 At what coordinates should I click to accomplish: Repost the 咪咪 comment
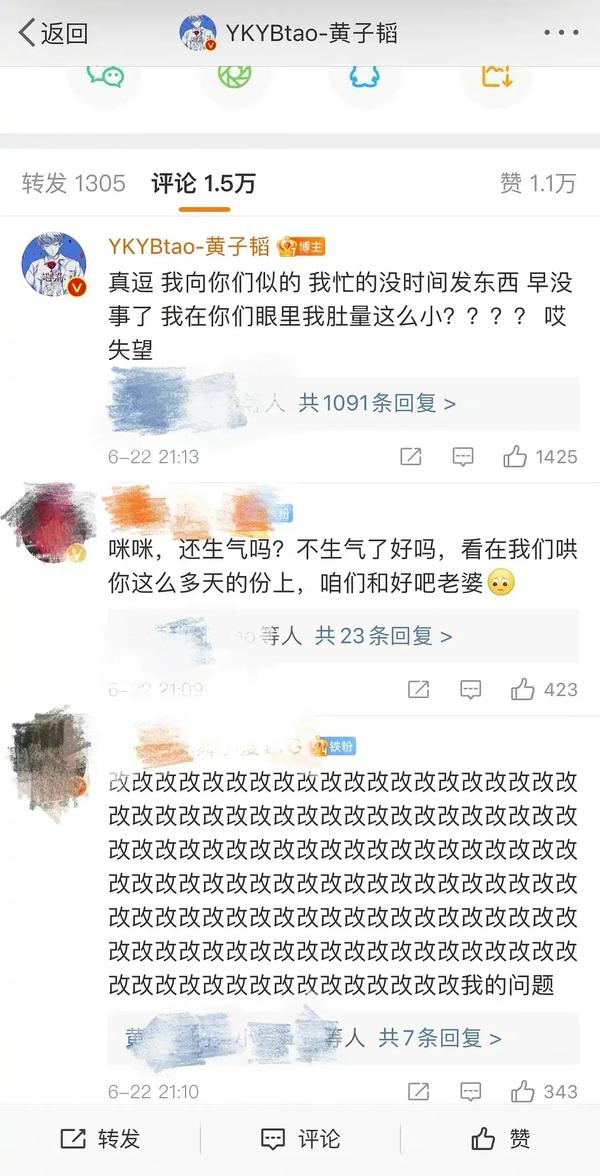(x=418, y=689)
